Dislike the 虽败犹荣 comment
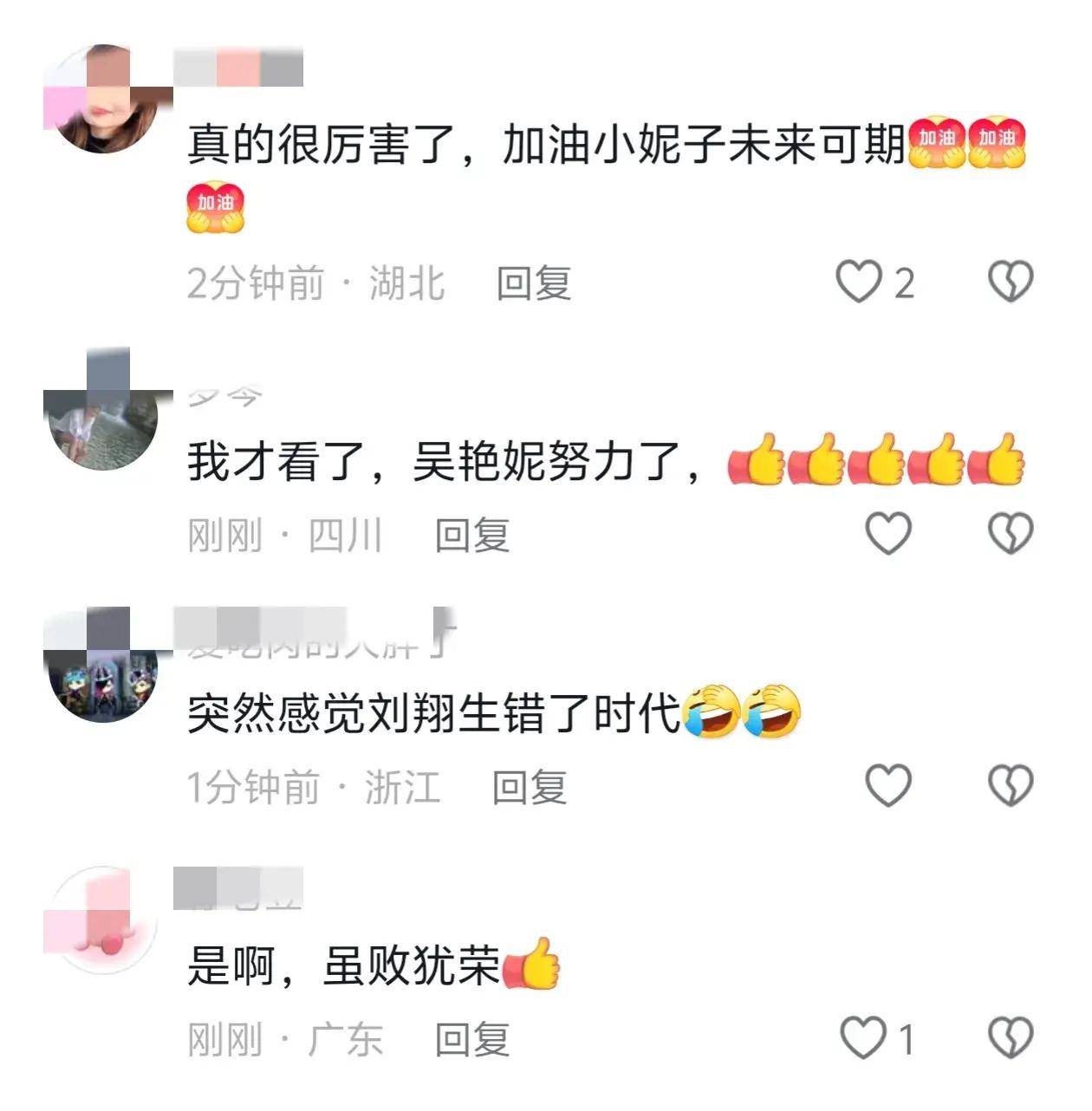The height and width of the screenshot is (1111, 1092). coord(1011,1038)
